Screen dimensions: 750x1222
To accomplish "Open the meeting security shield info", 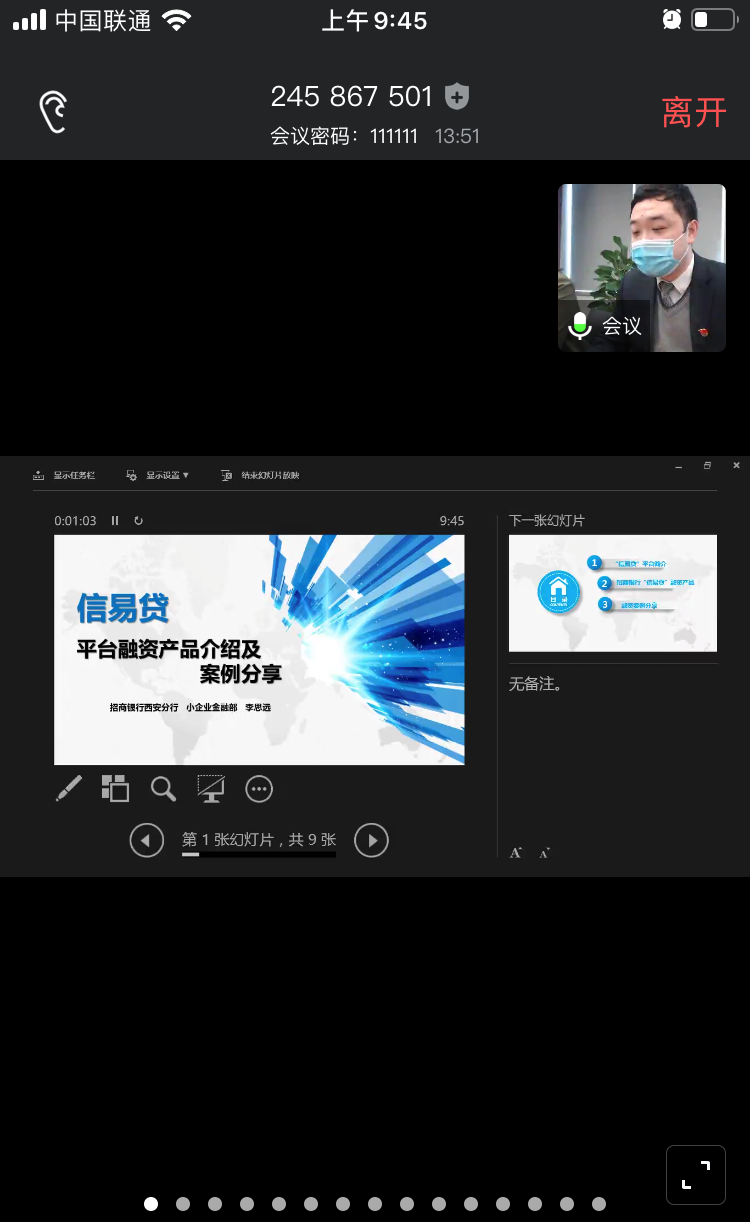I will click(457, 96).
